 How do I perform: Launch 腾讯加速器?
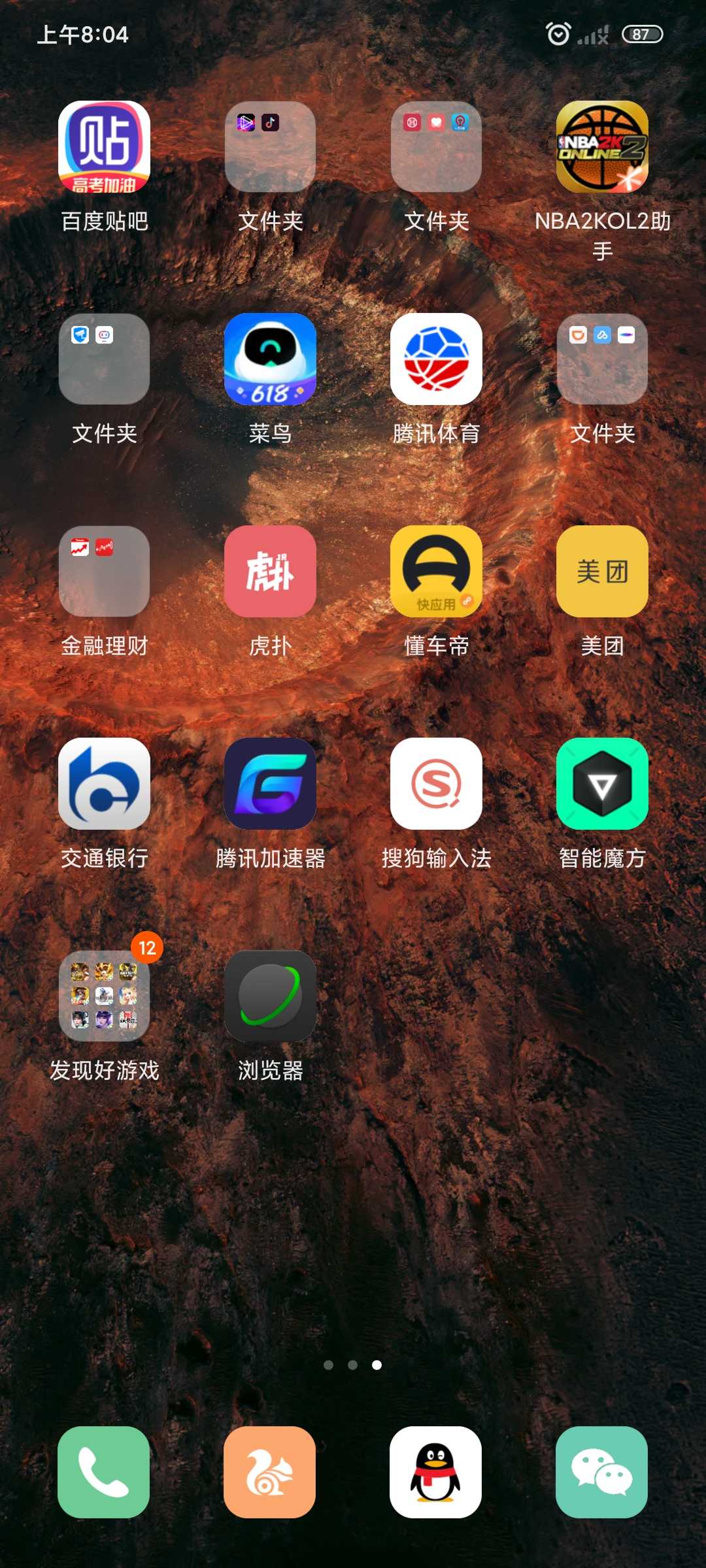(x=270, y=784)
